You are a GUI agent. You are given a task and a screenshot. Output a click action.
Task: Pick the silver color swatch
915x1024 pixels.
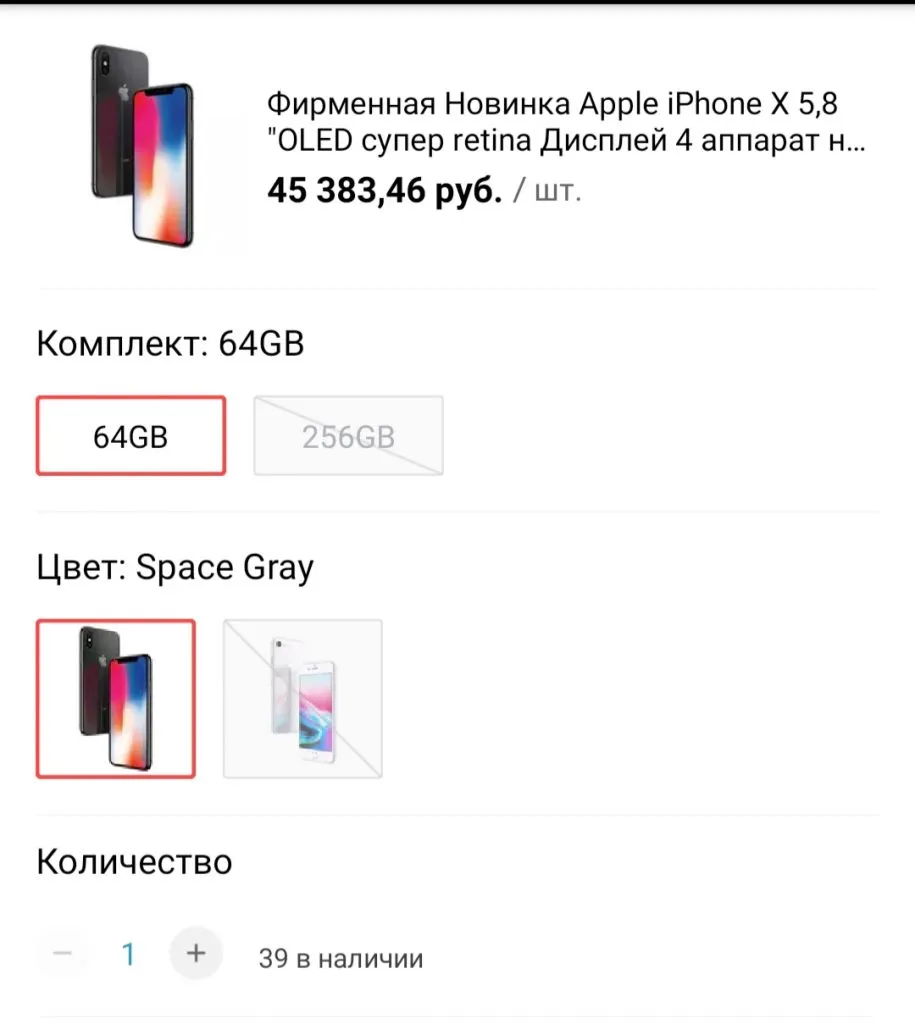click(x=302, y=698)
